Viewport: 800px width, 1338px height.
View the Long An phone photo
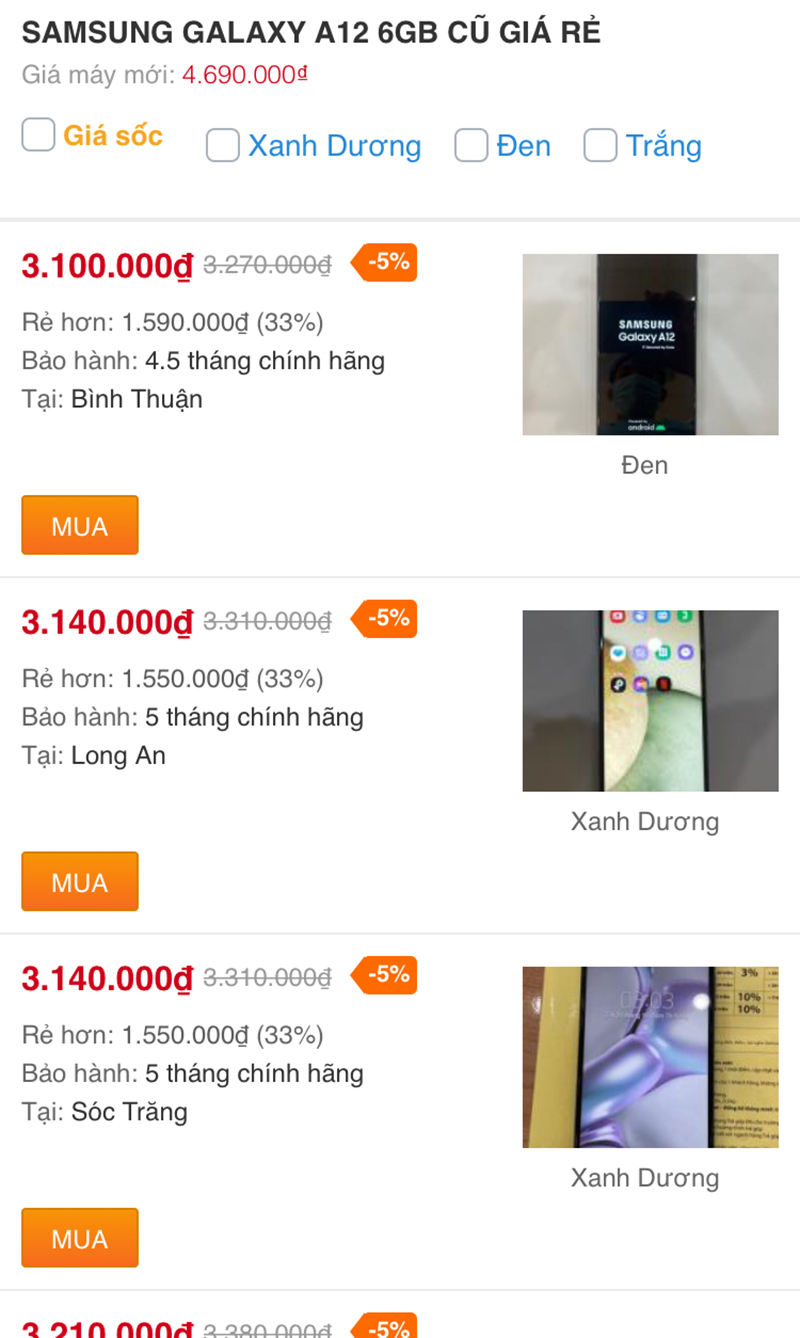coord(650,700)
